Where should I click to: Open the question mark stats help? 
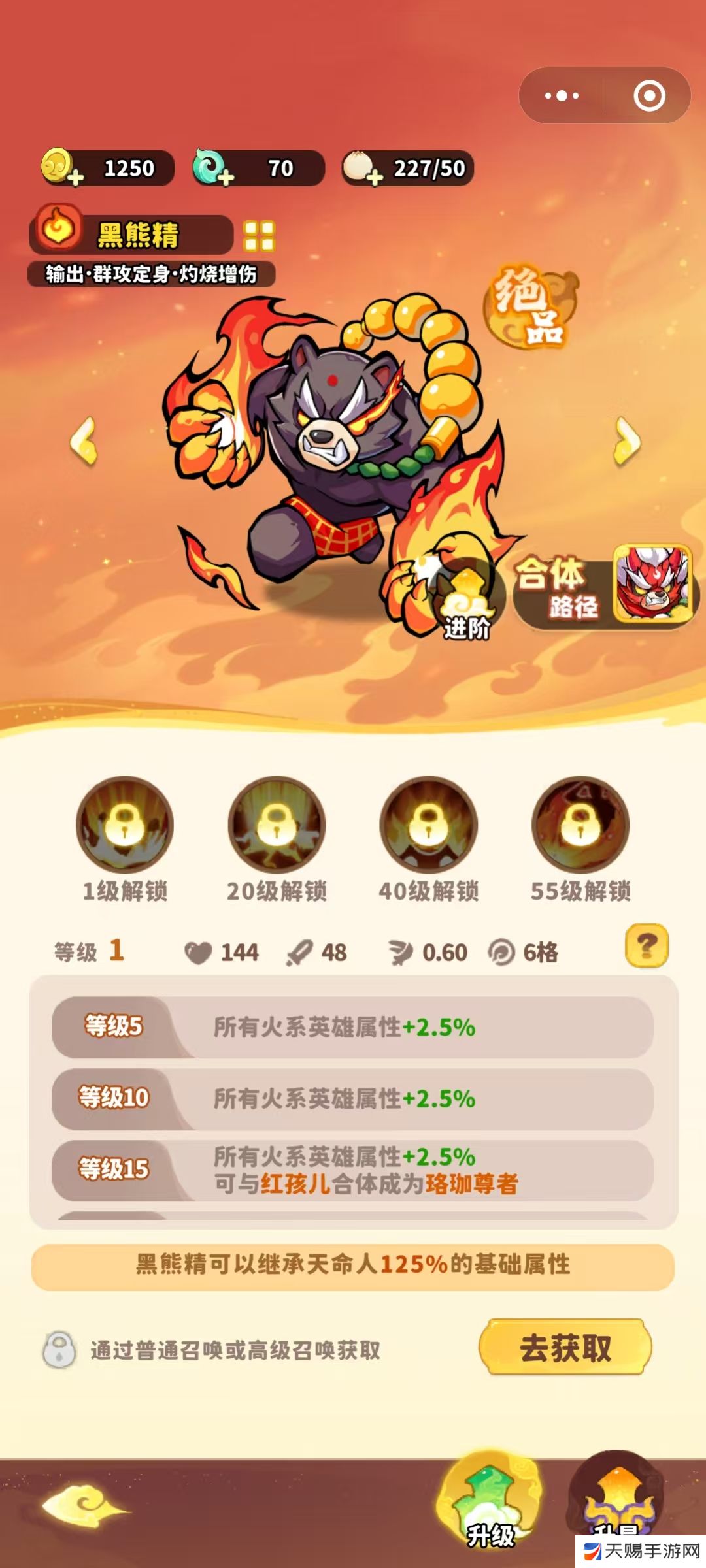647,945
